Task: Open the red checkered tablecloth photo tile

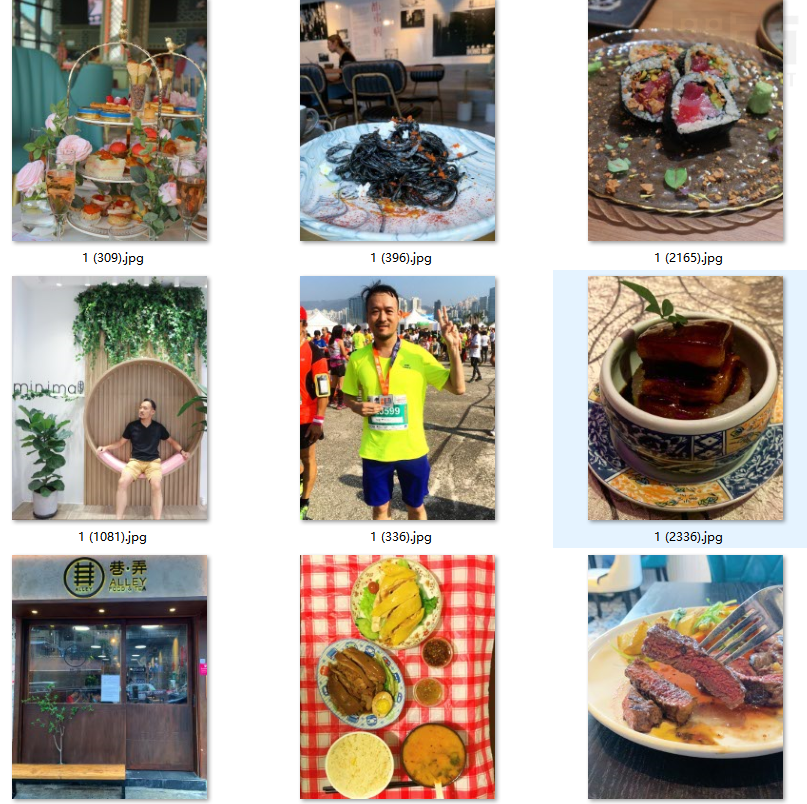Action: coord(397,676)
